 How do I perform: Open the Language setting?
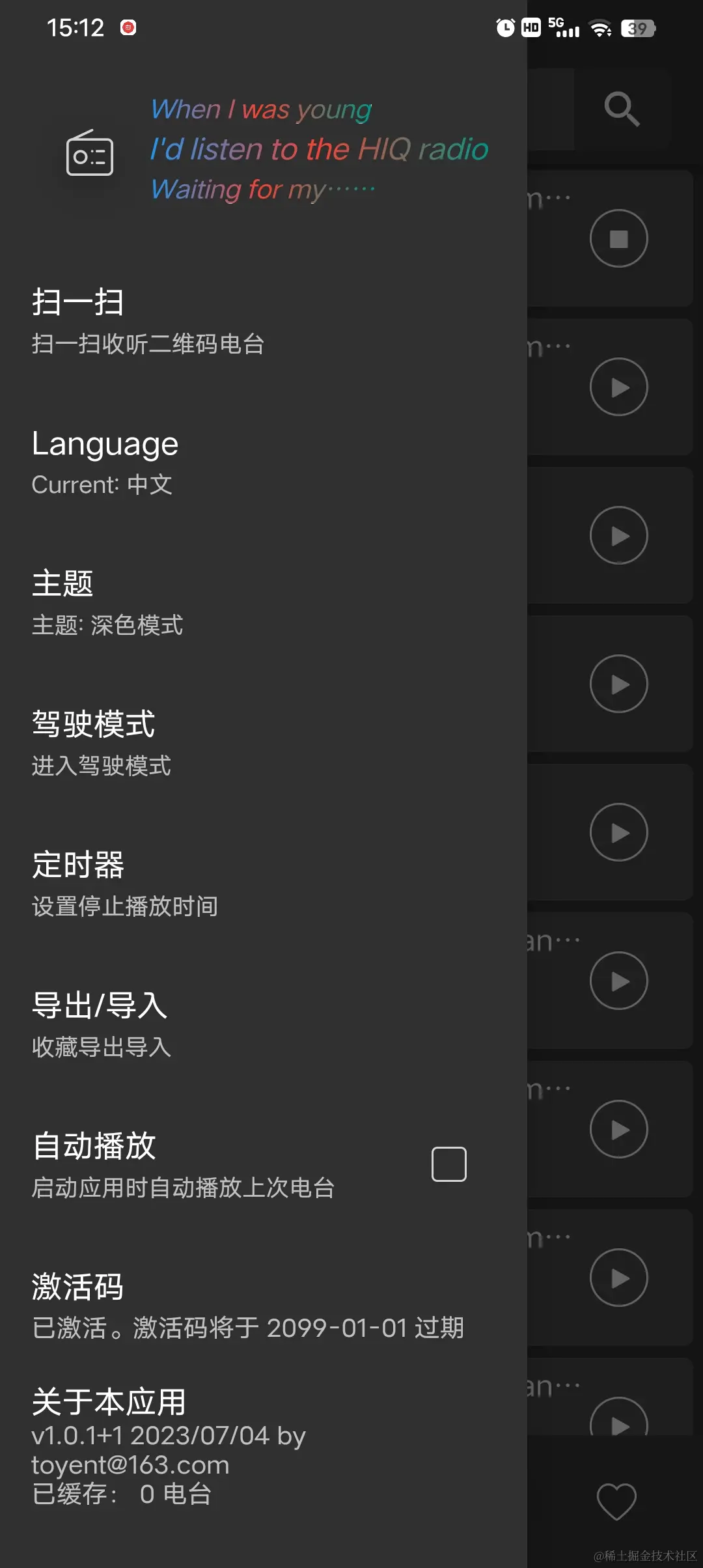point(104,462)
